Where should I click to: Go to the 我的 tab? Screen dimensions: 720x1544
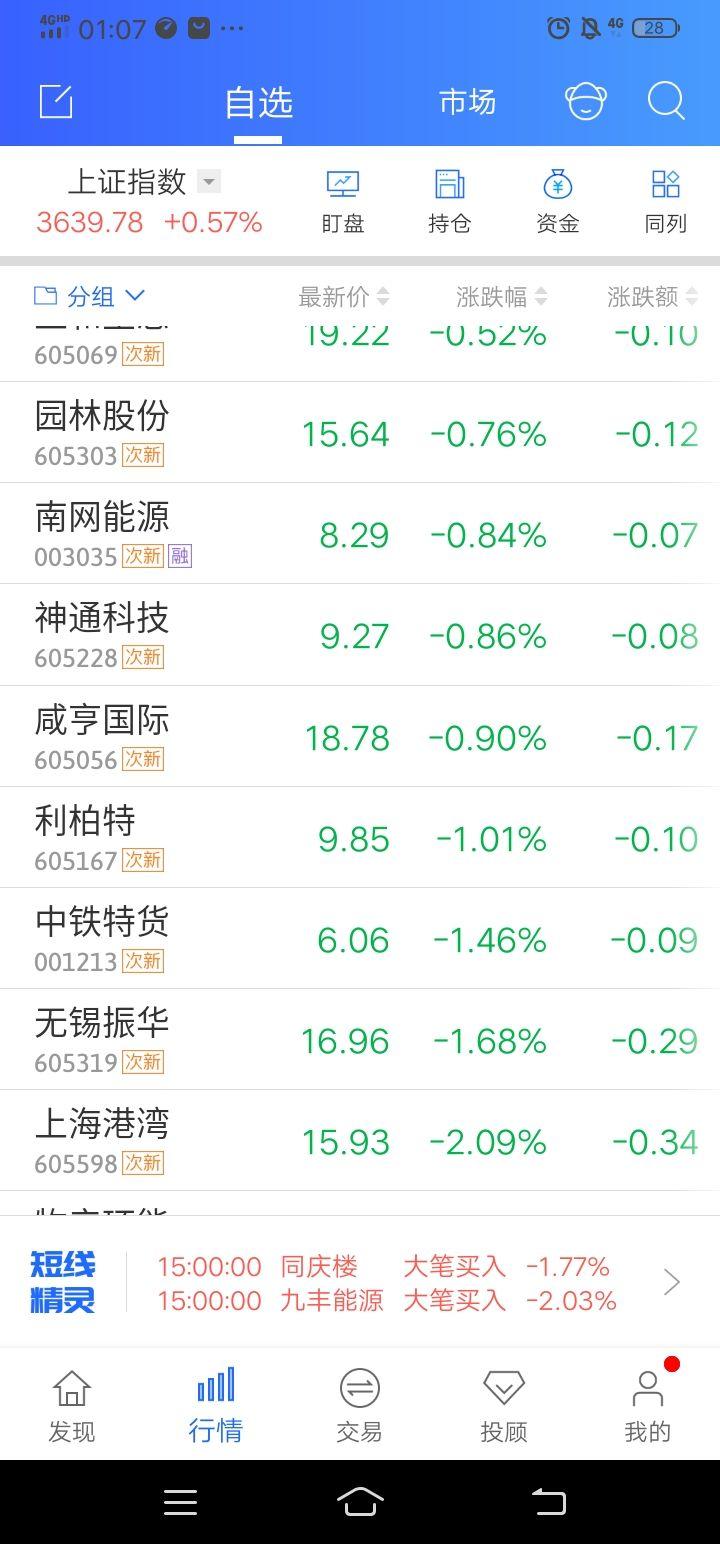click(x=648, y=1405)
